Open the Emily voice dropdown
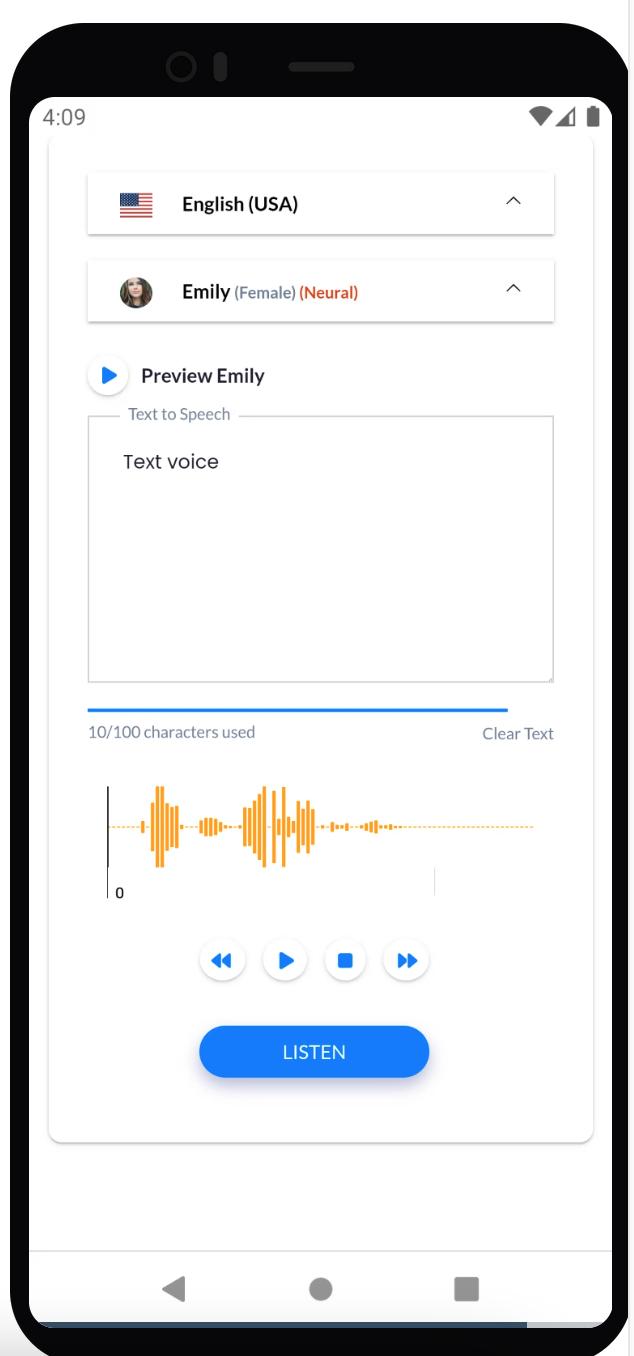 coord(320,291)
